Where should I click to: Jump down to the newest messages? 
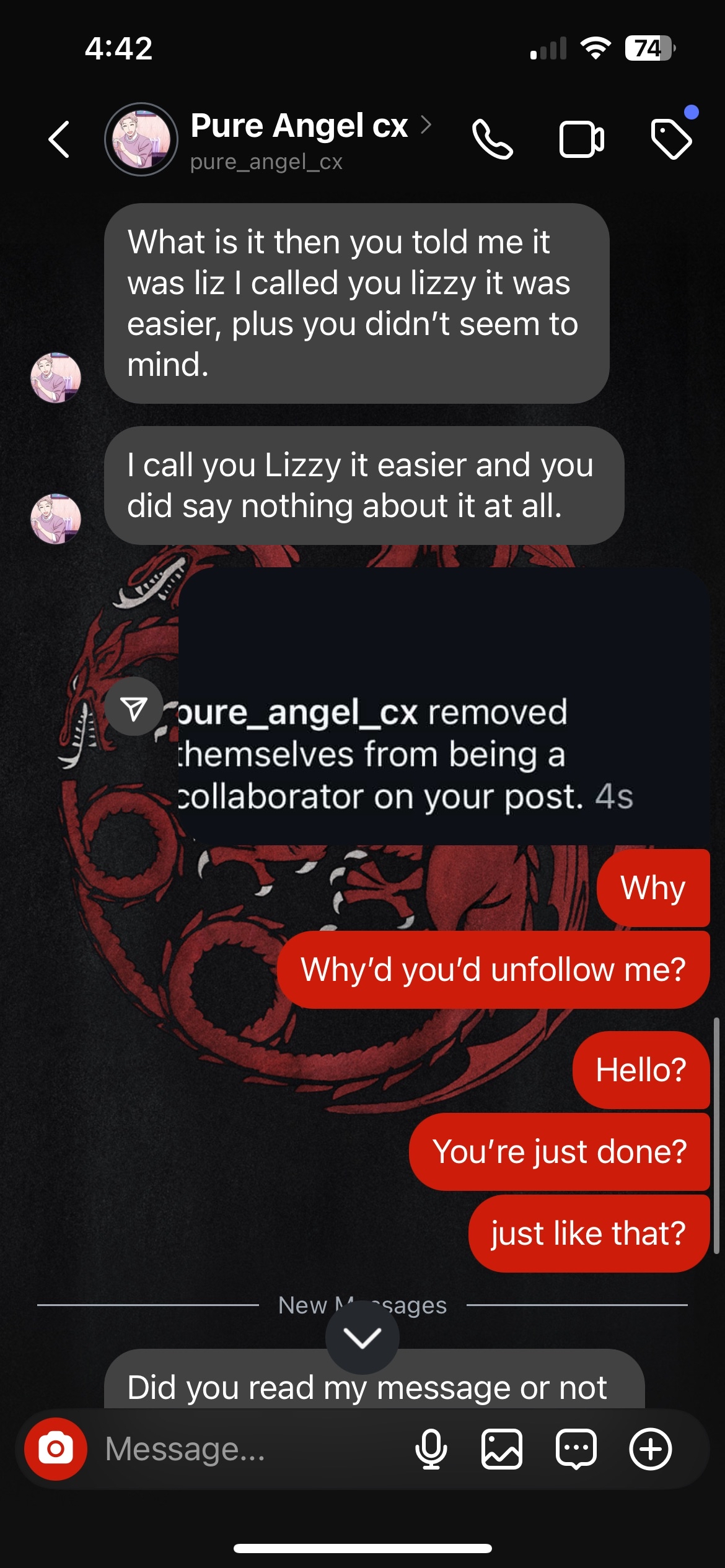click(x=362, y=1338)
